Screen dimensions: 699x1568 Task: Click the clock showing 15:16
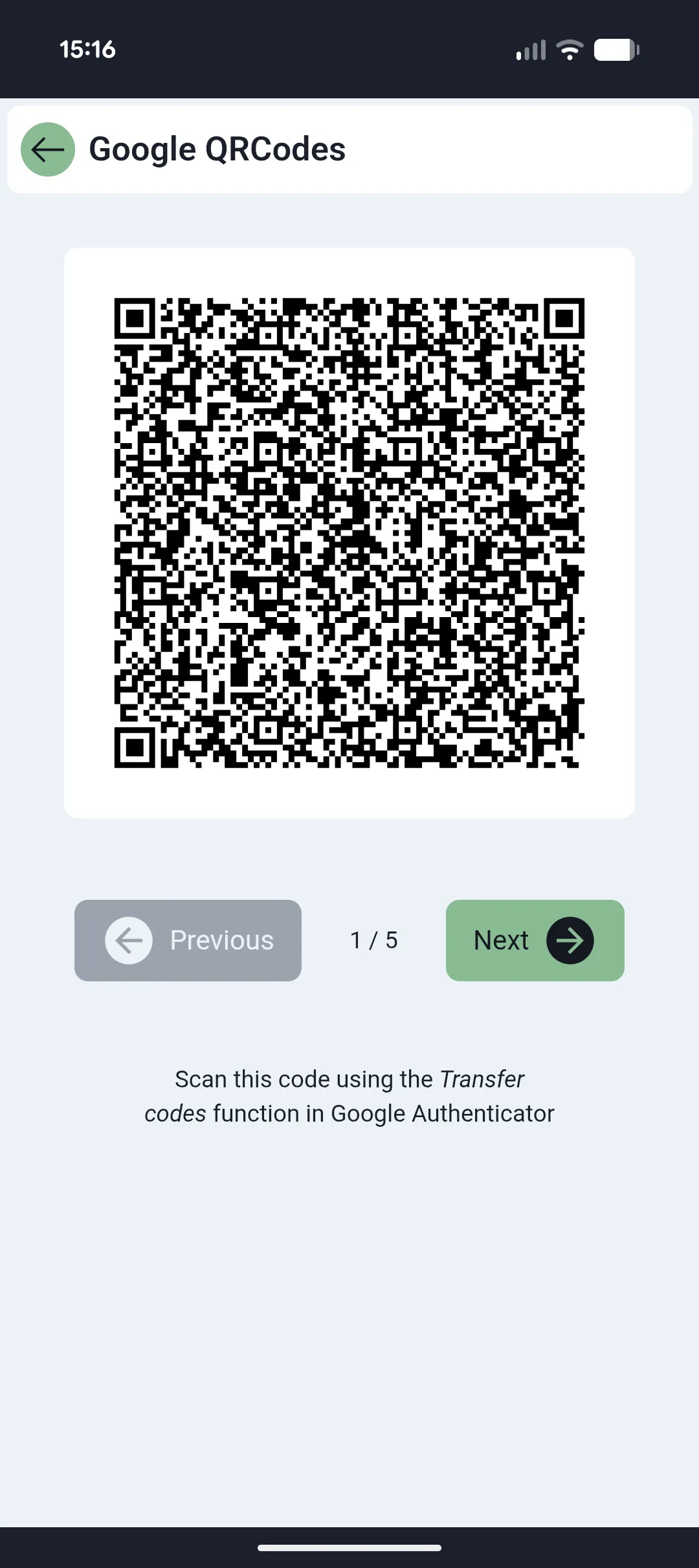coord(87,49)
